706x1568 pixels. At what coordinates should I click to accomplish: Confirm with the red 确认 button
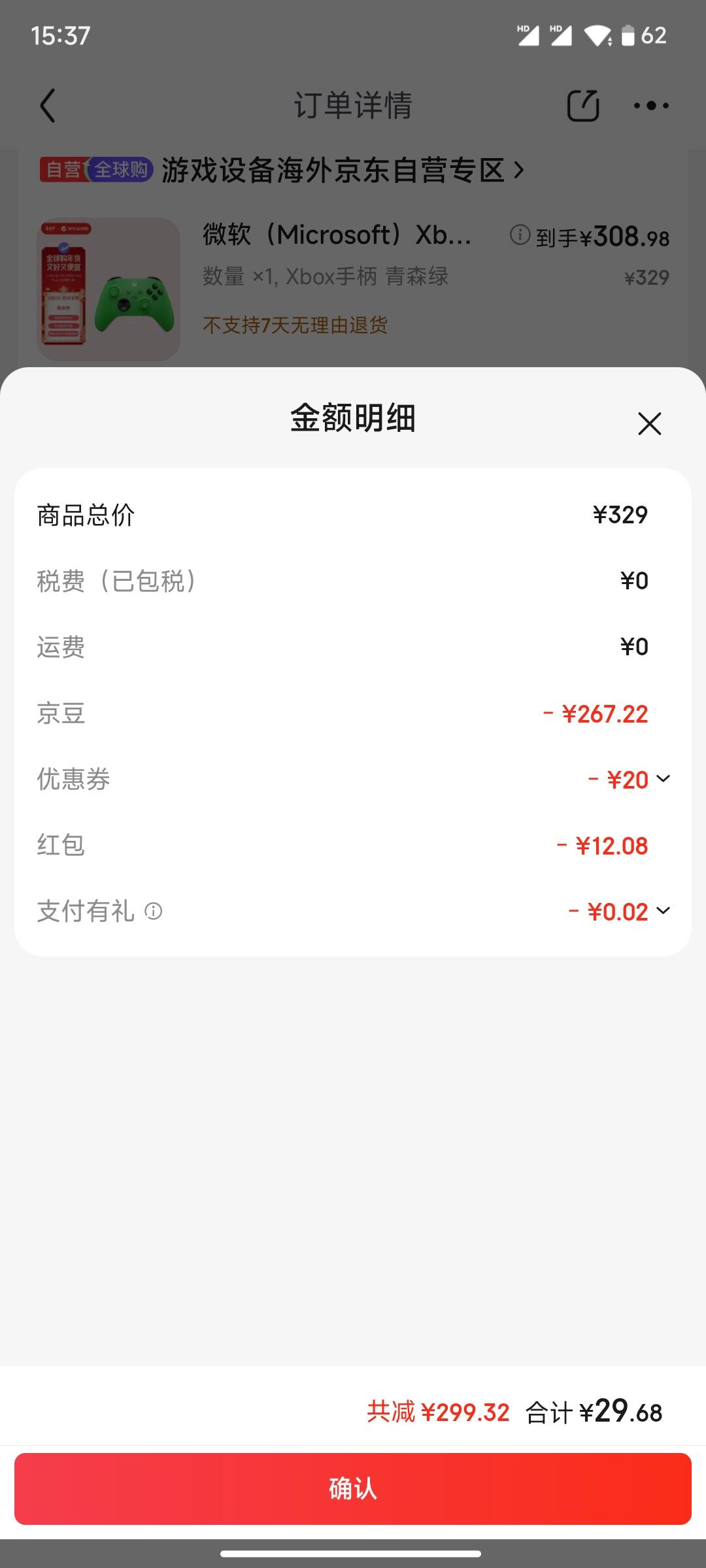pyautogui.click(x=353, y=1488)
